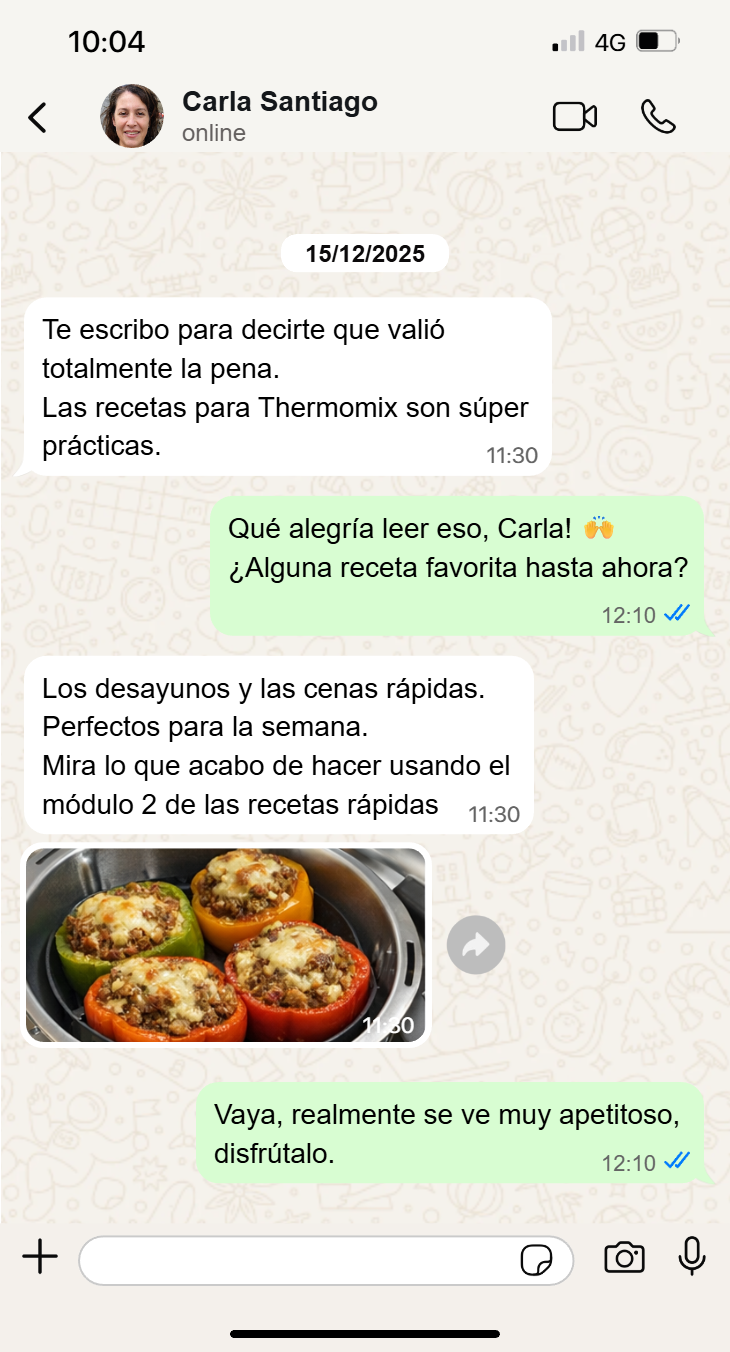730x1352 pixels.
Task: Start a voice call with Carla
Action: [x=659, y=116]
